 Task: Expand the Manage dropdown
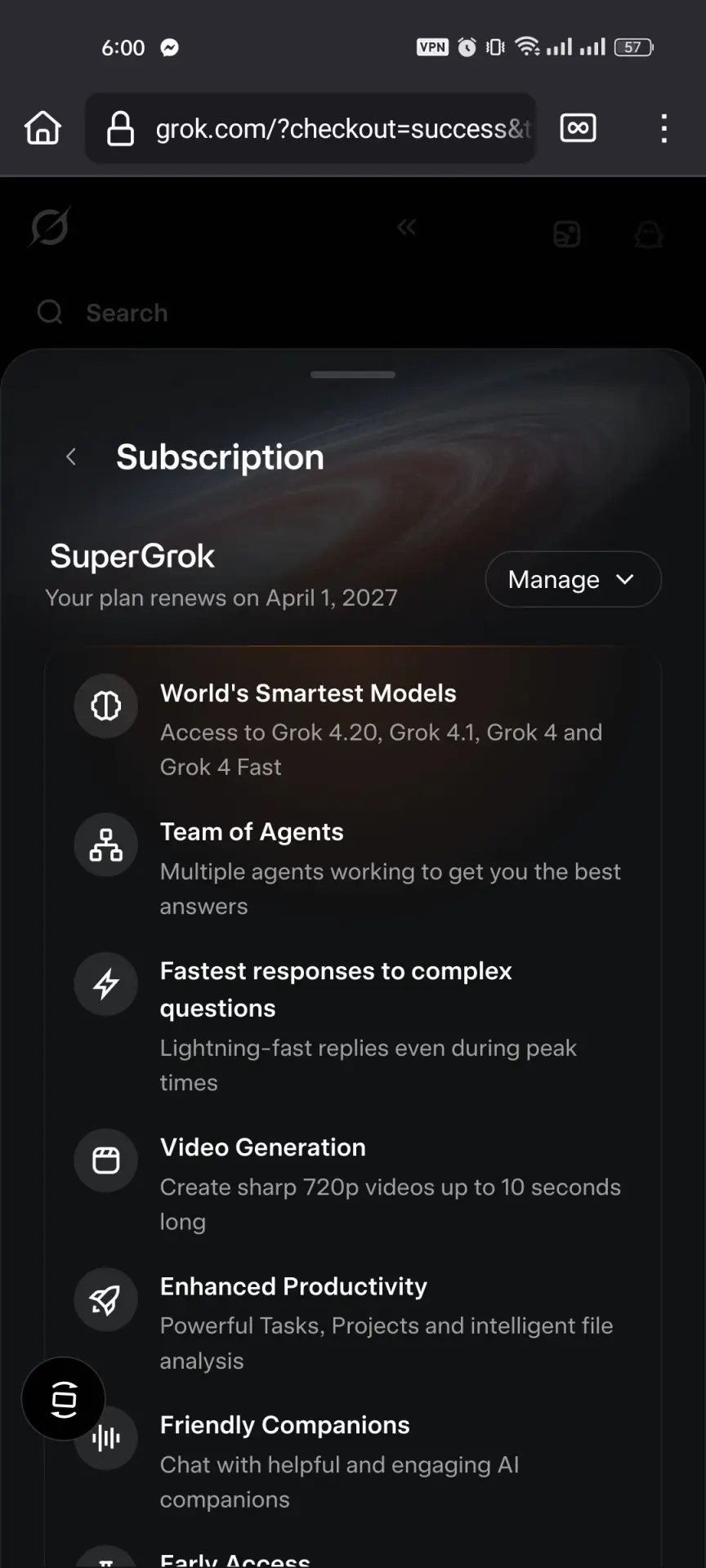(x=573, y=579)
